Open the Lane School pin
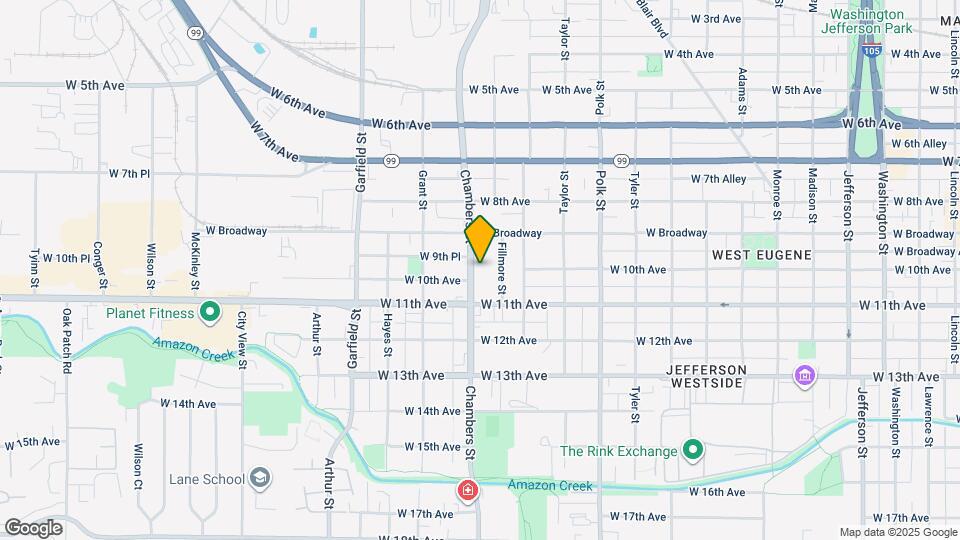Image resolution: width=960 pixels, height=540 pixels. [x=260, y=479]
